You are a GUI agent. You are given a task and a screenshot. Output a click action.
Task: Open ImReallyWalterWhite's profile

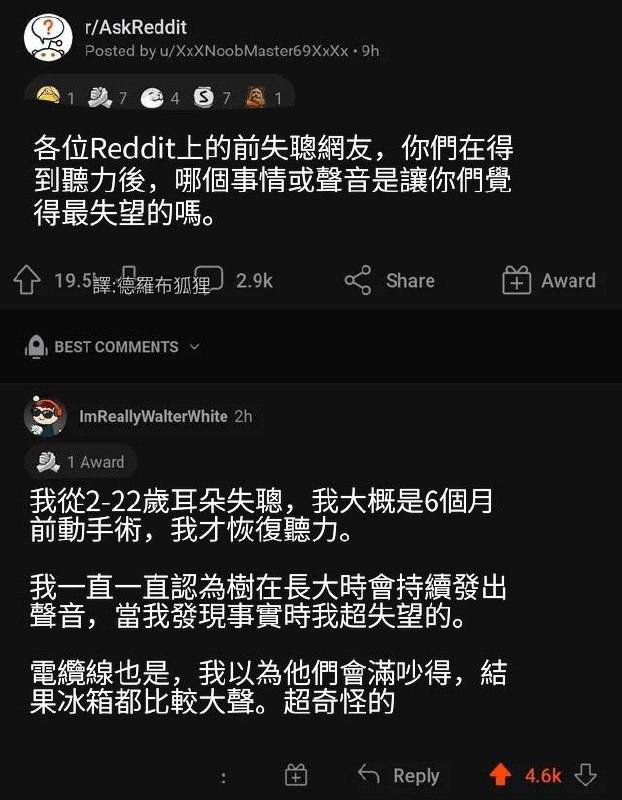coord(153,416)
